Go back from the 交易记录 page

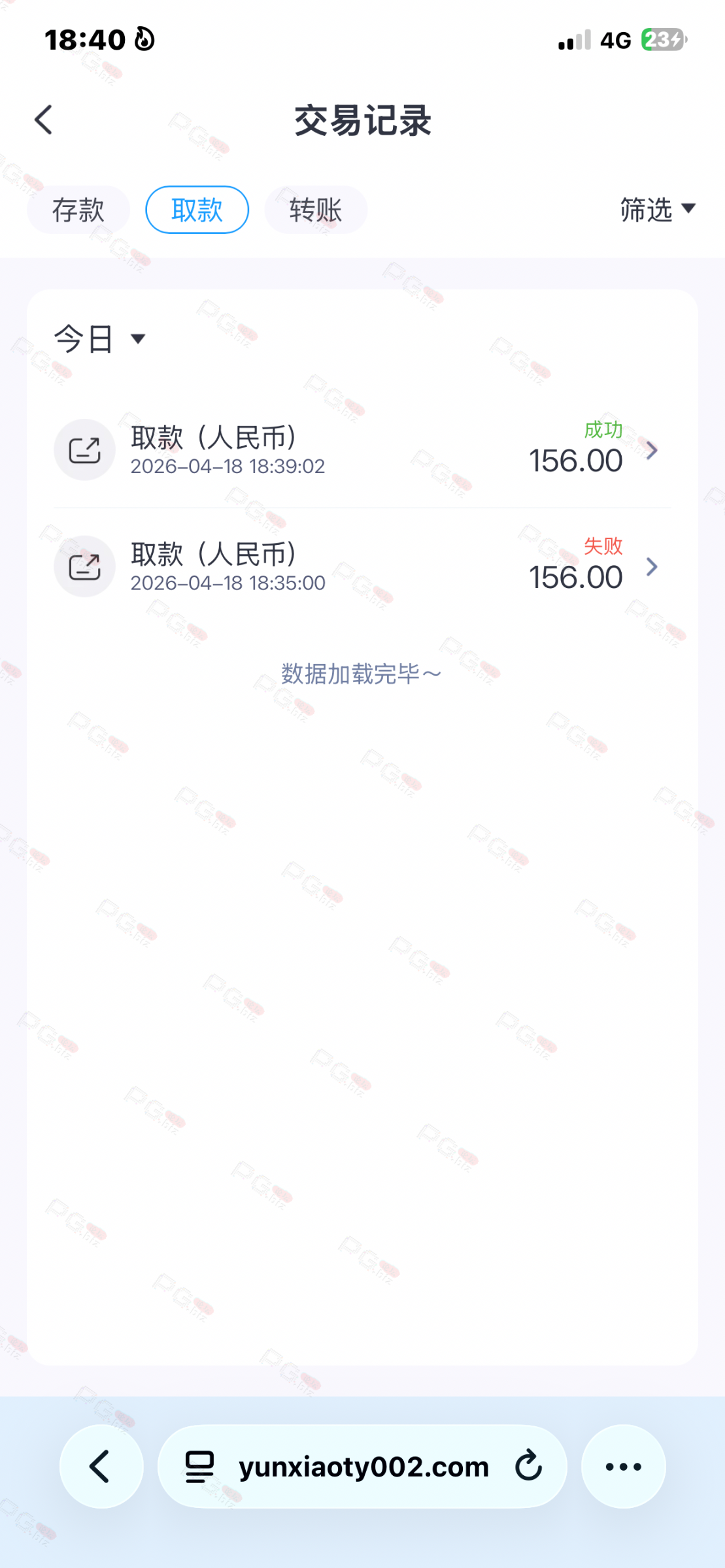(x=43, y=120)
